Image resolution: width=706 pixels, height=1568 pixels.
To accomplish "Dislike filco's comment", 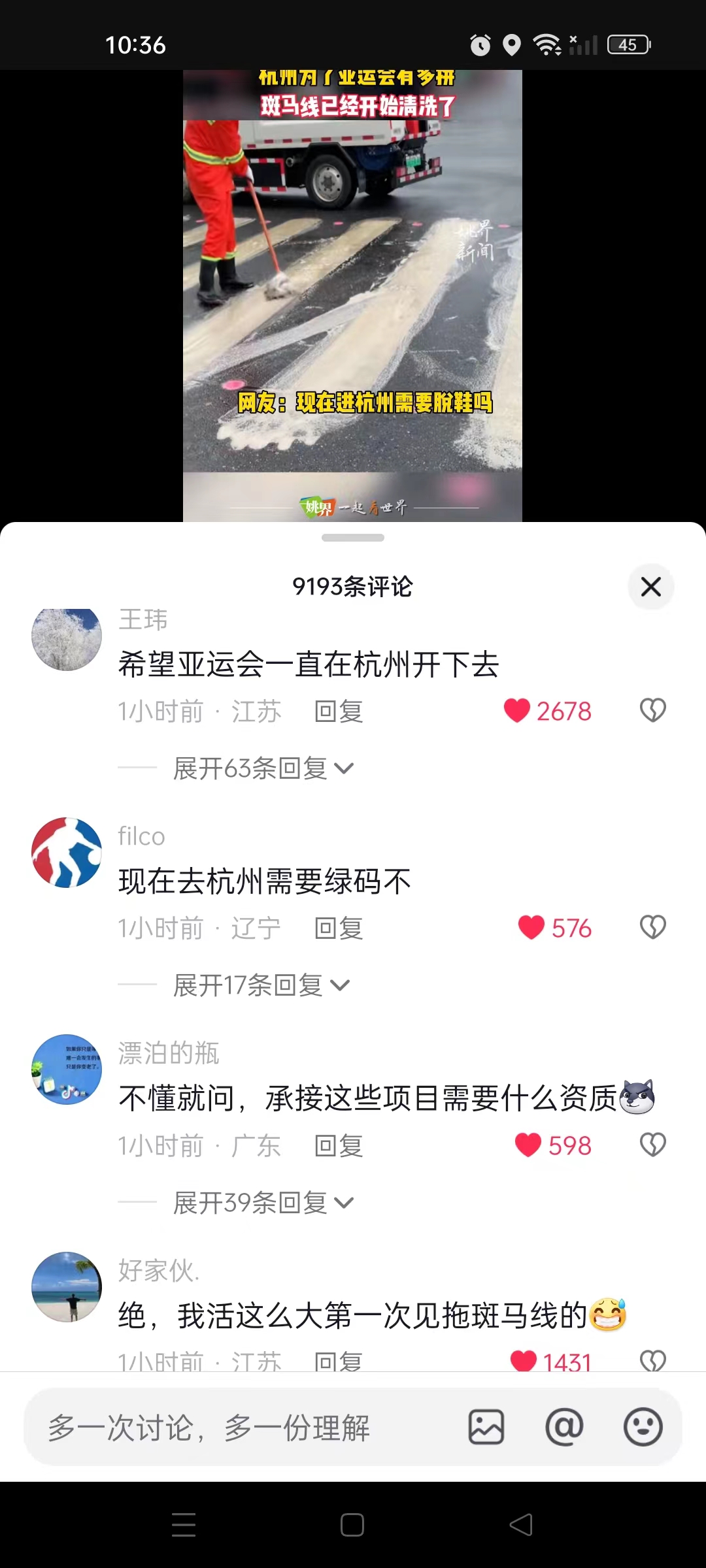I will pyautogui.click(x=652, y=927).
